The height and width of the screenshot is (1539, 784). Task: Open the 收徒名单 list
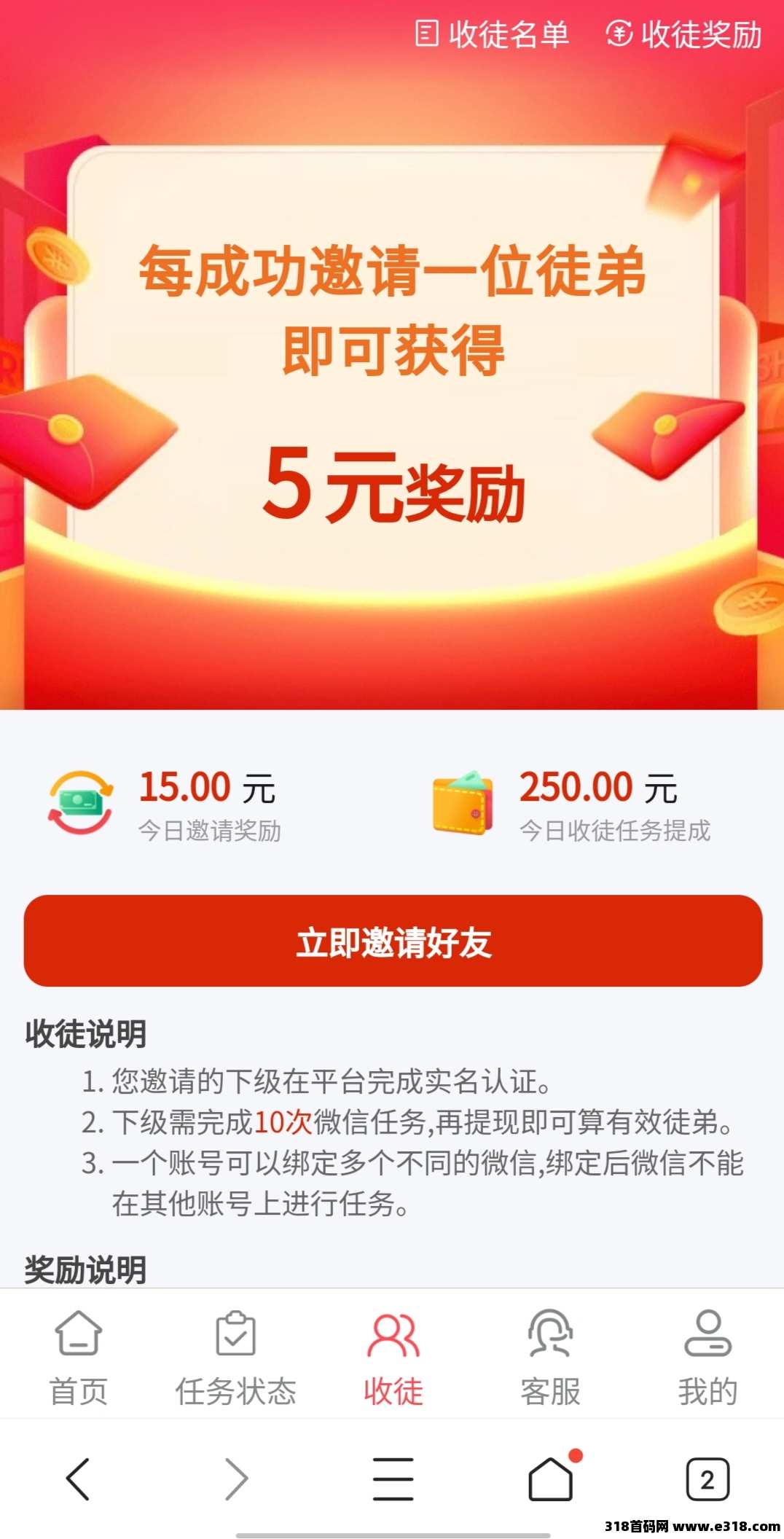[492, 34]
